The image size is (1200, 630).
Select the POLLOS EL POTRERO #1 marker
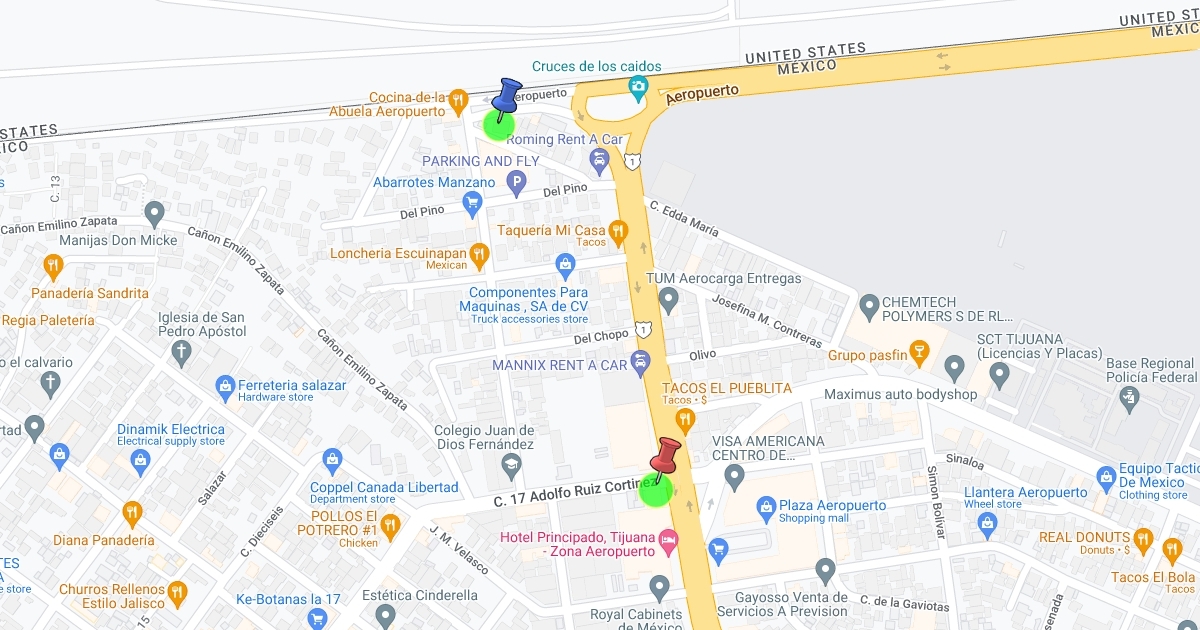390,524
